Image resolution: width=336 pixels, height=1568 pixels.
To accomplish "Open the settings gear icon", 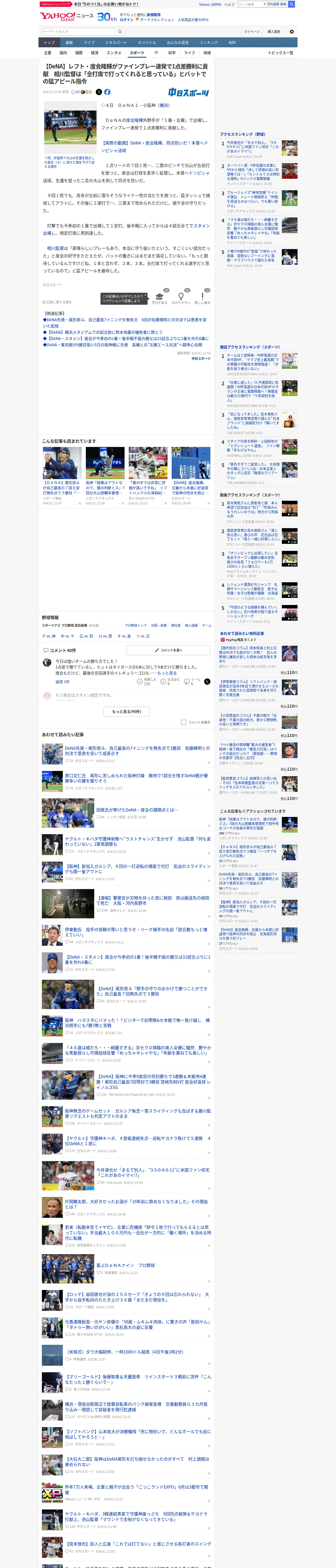I will click(x=292, y=32).
